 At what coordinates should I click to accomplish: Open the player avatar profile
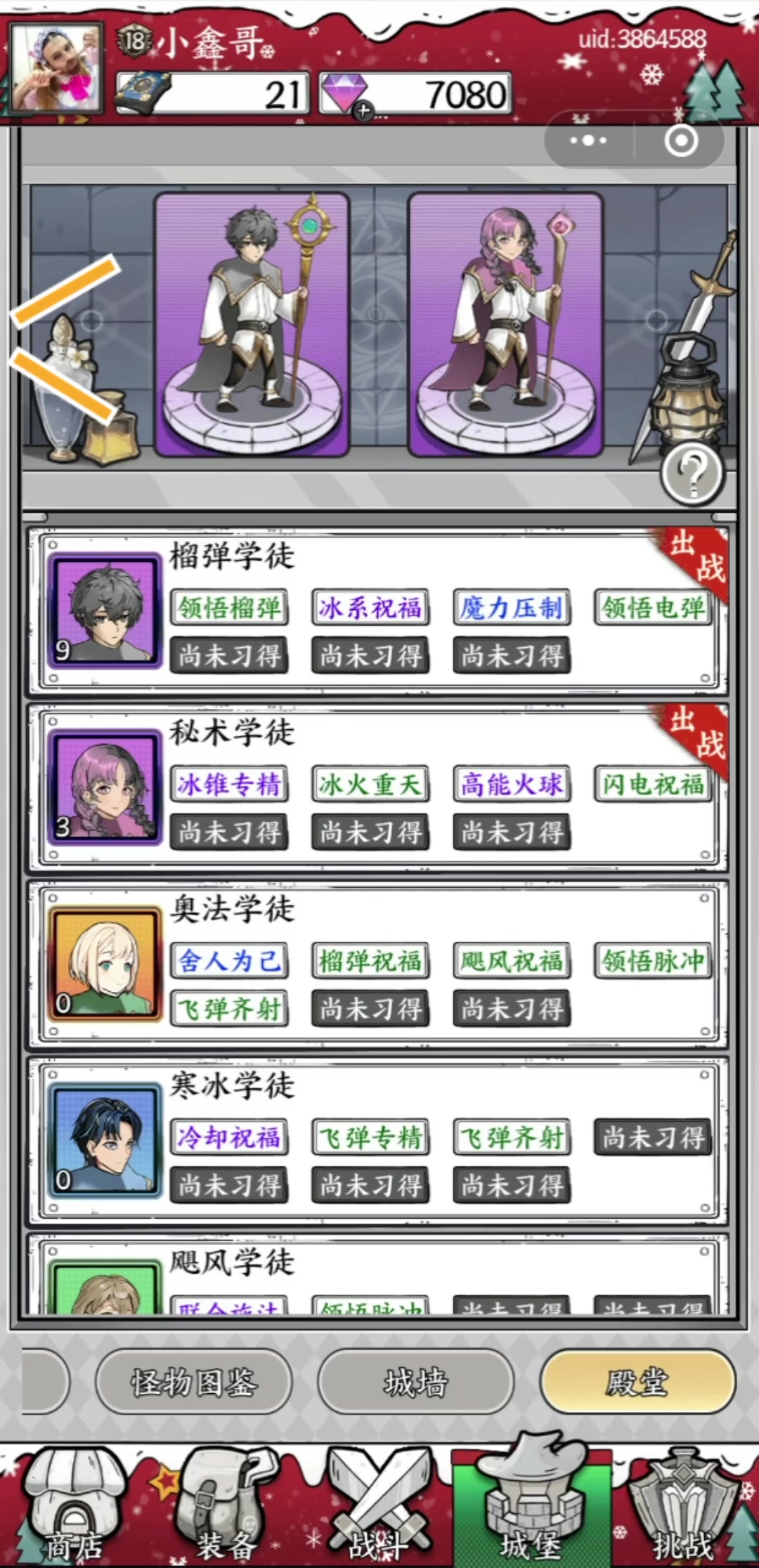58,68
